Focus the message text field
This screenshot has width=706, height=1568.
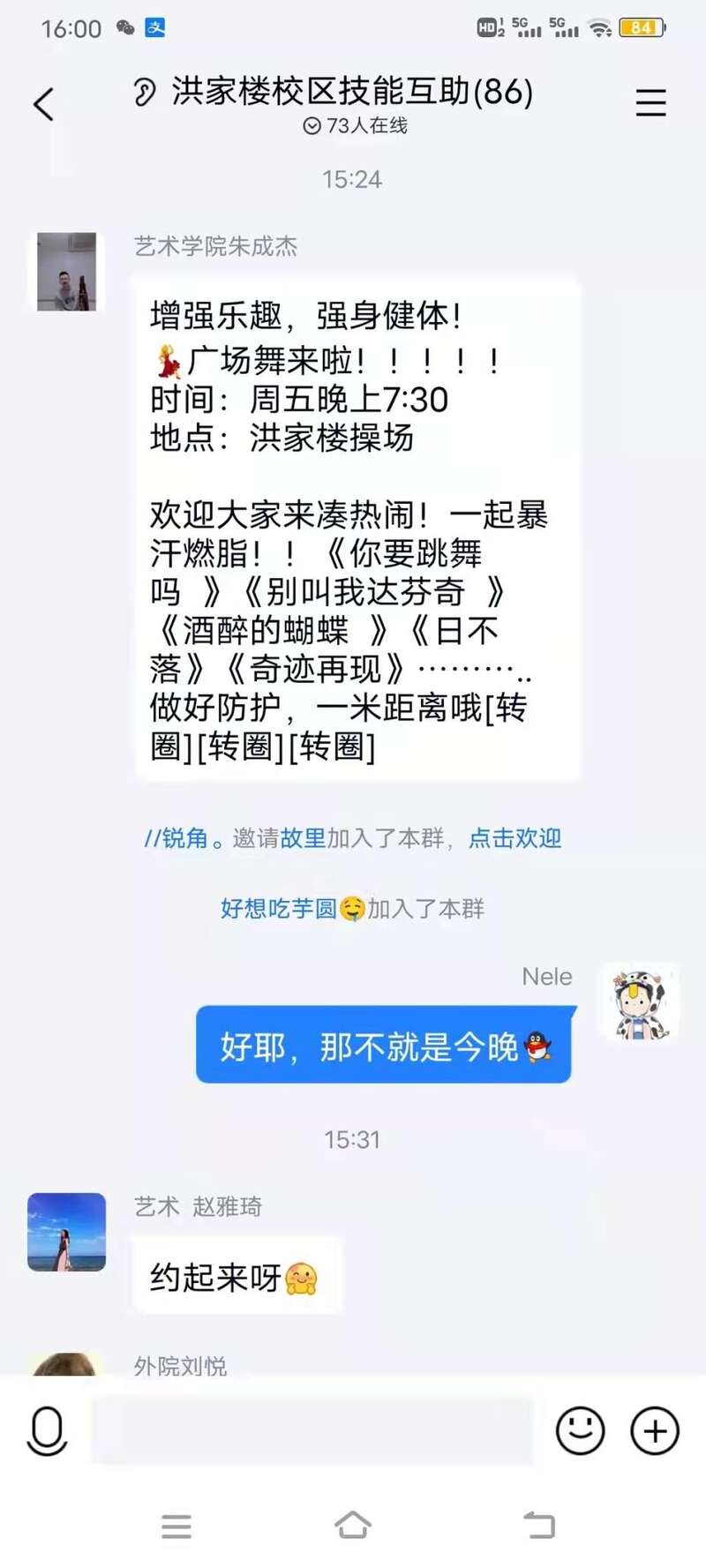coord(312,1430)
